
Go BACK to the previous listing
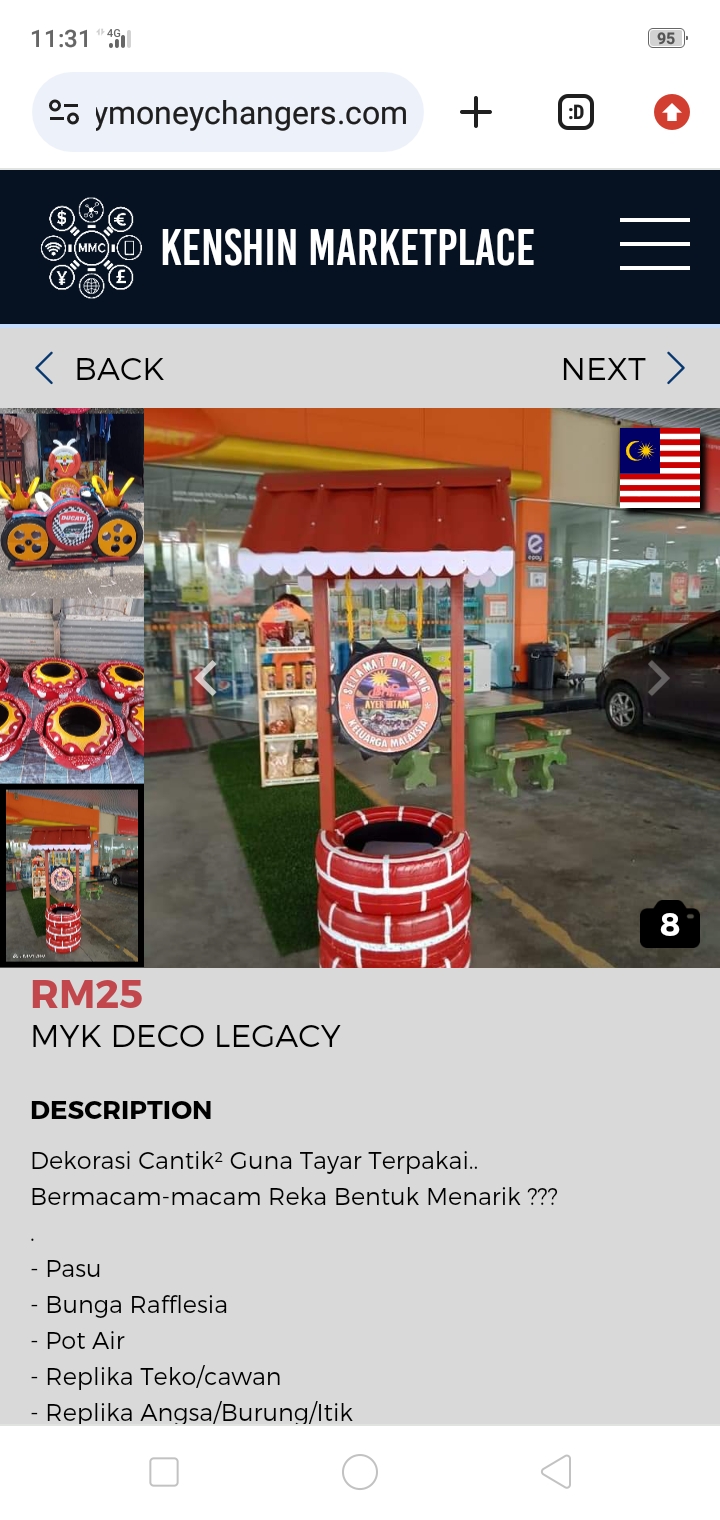(x=99, y=369)
